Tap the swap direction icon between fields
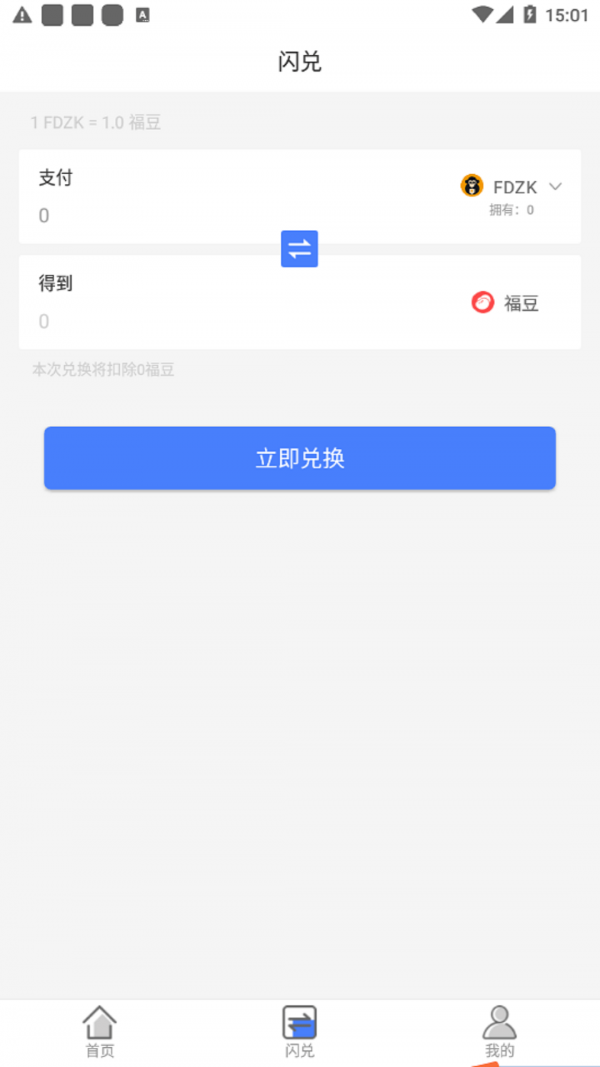The width and height of the screenshot is (600, 1067). 299,249
